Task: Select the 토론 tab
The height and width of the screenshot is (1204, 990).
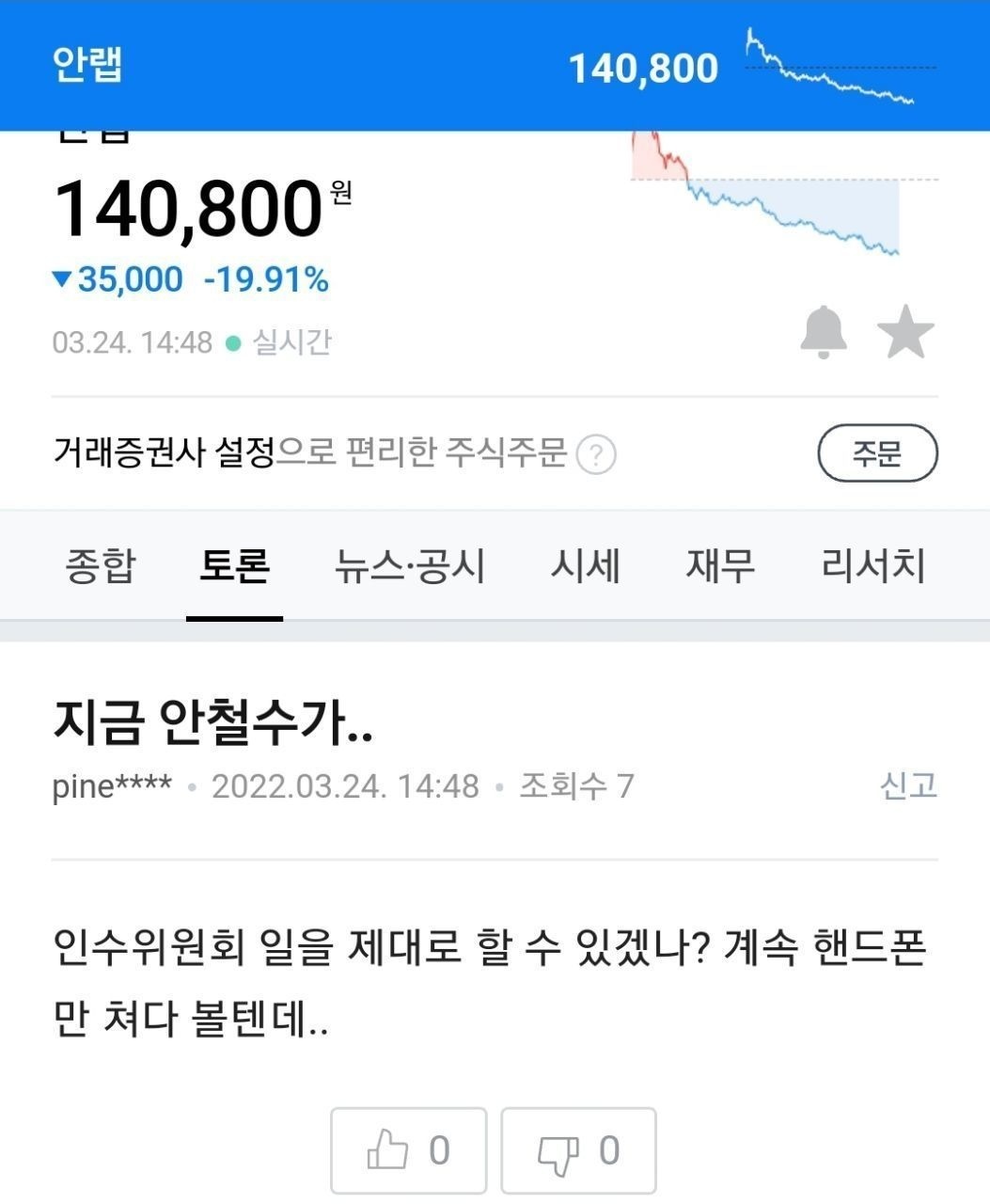Action: (x=234, y=566)
